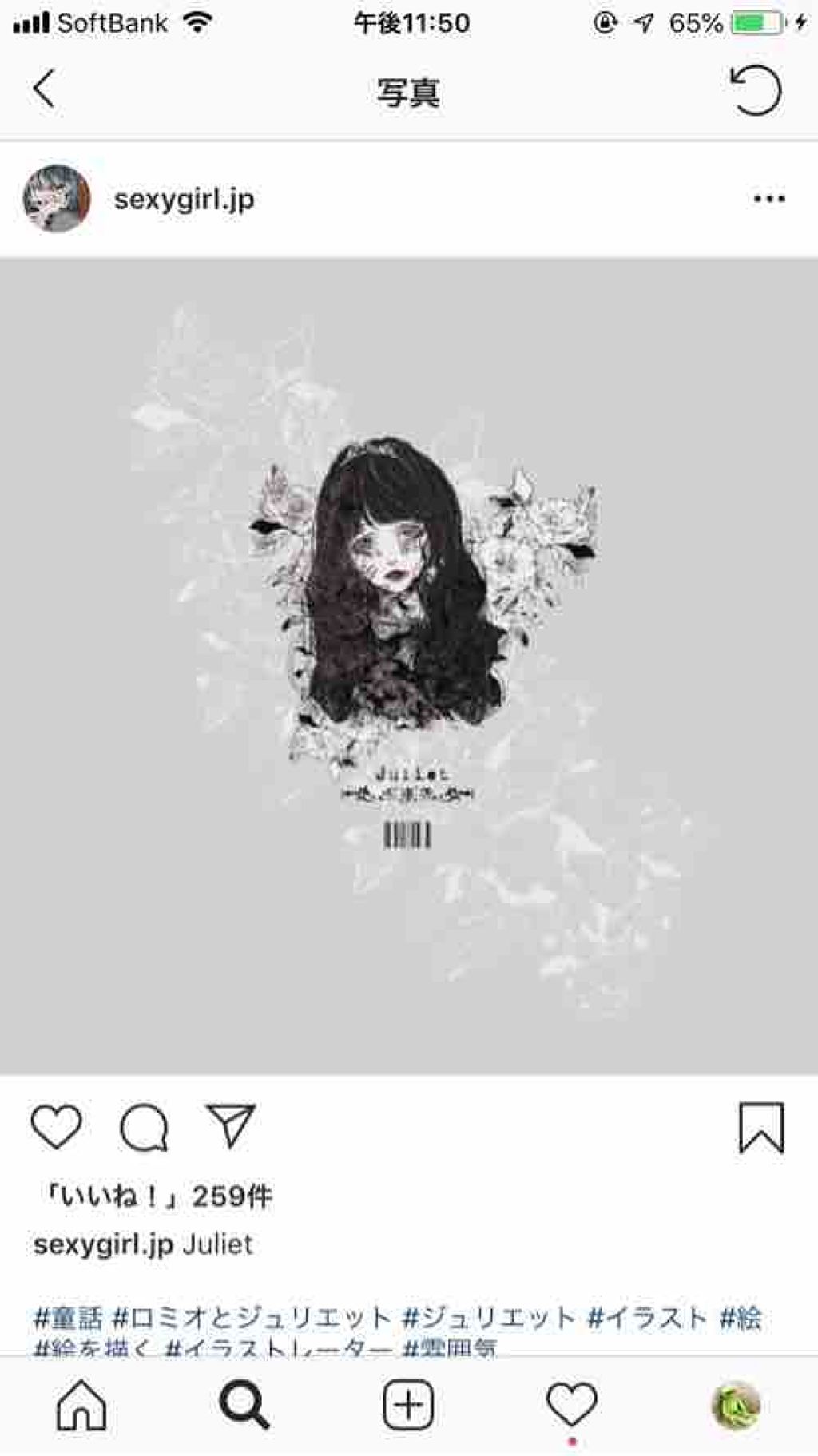
Task: View the 259 likes list
Action: click(156, 1196)
